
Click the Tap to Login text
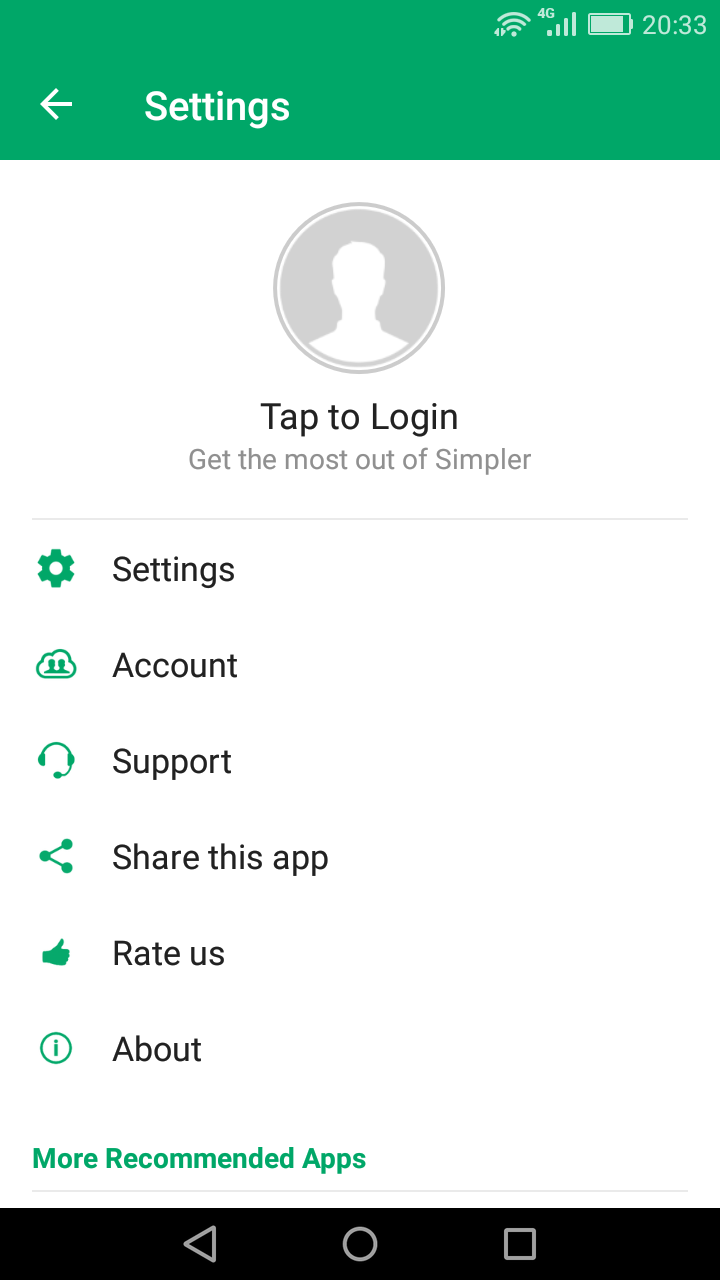click(359, 415)
